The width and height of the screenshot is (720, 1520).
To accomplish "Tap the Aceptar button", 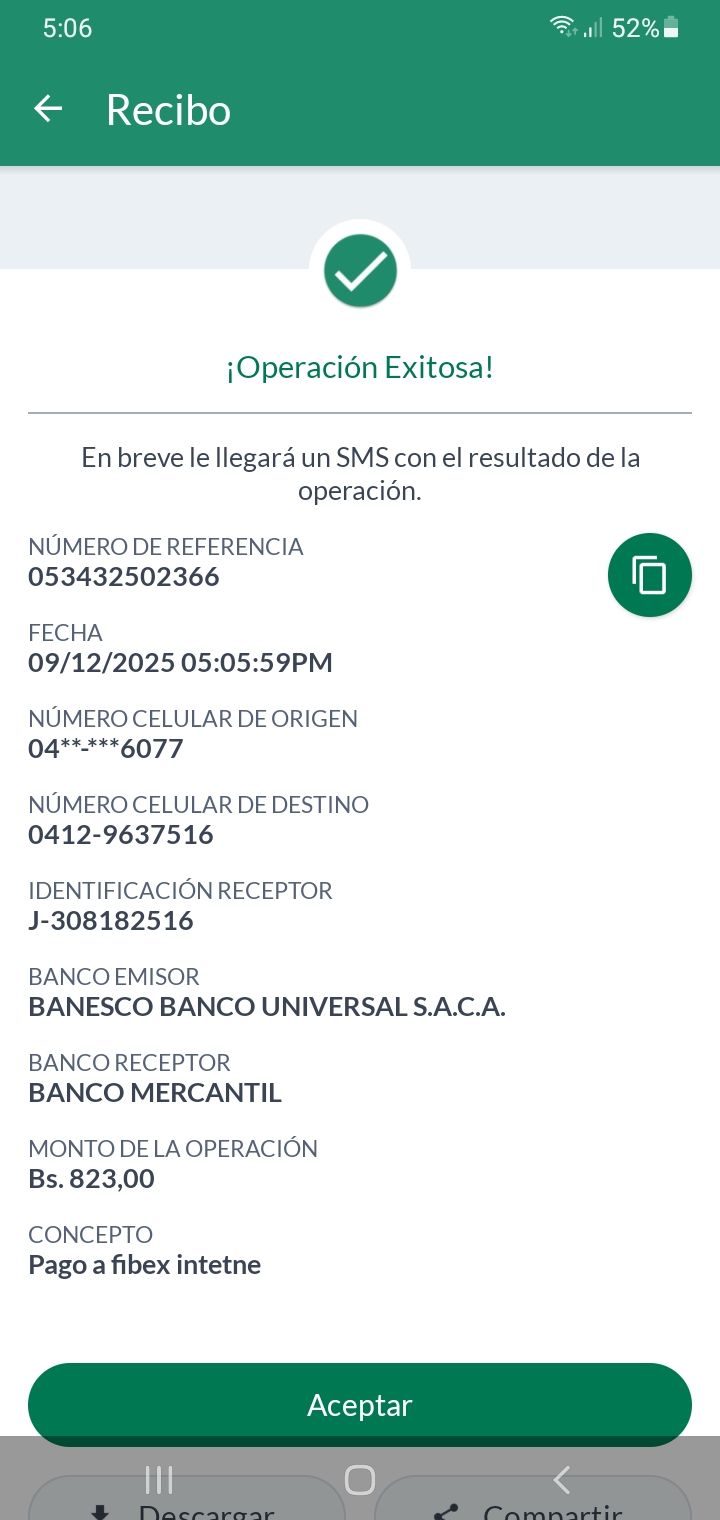I will [360, 1404].
